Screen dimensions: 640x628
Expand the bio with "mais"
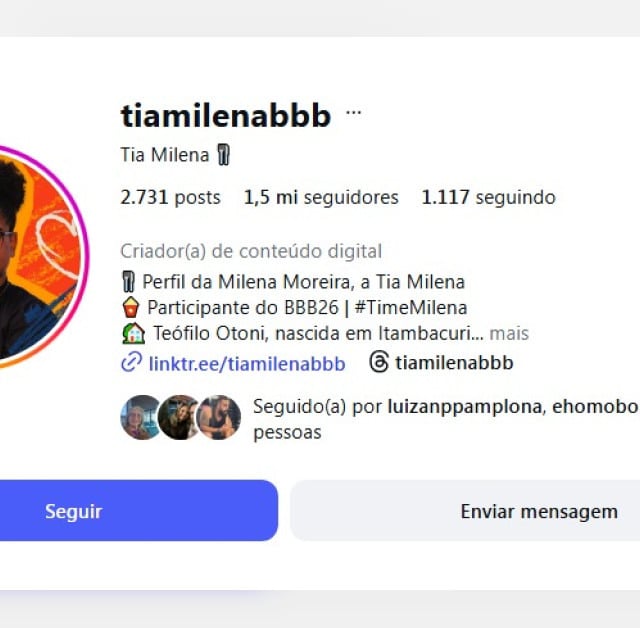click(509, 334)
